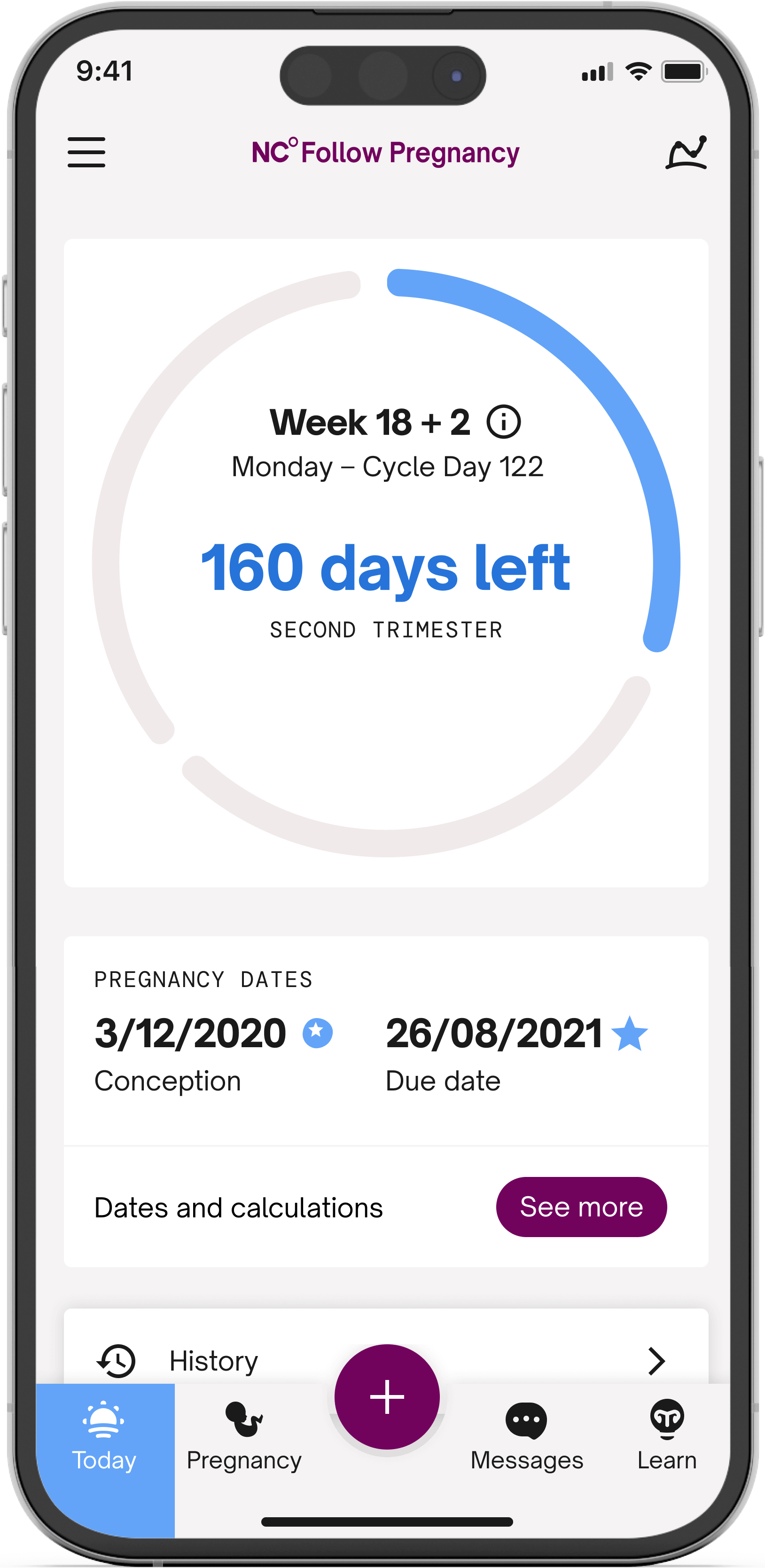765x1568 pixels.
Task: Switch to the Today tab
Action: pos(105,1436)
